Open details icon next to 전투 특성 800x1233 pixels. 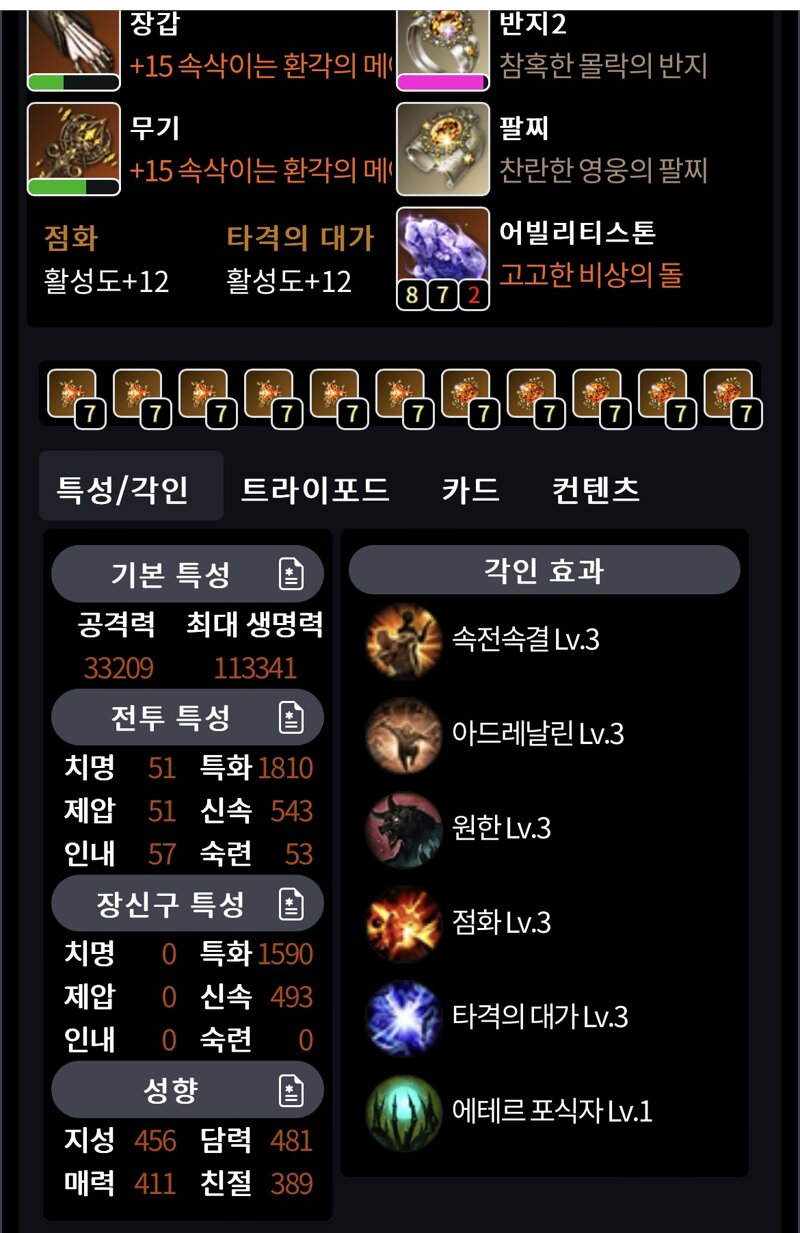[290, 718]
